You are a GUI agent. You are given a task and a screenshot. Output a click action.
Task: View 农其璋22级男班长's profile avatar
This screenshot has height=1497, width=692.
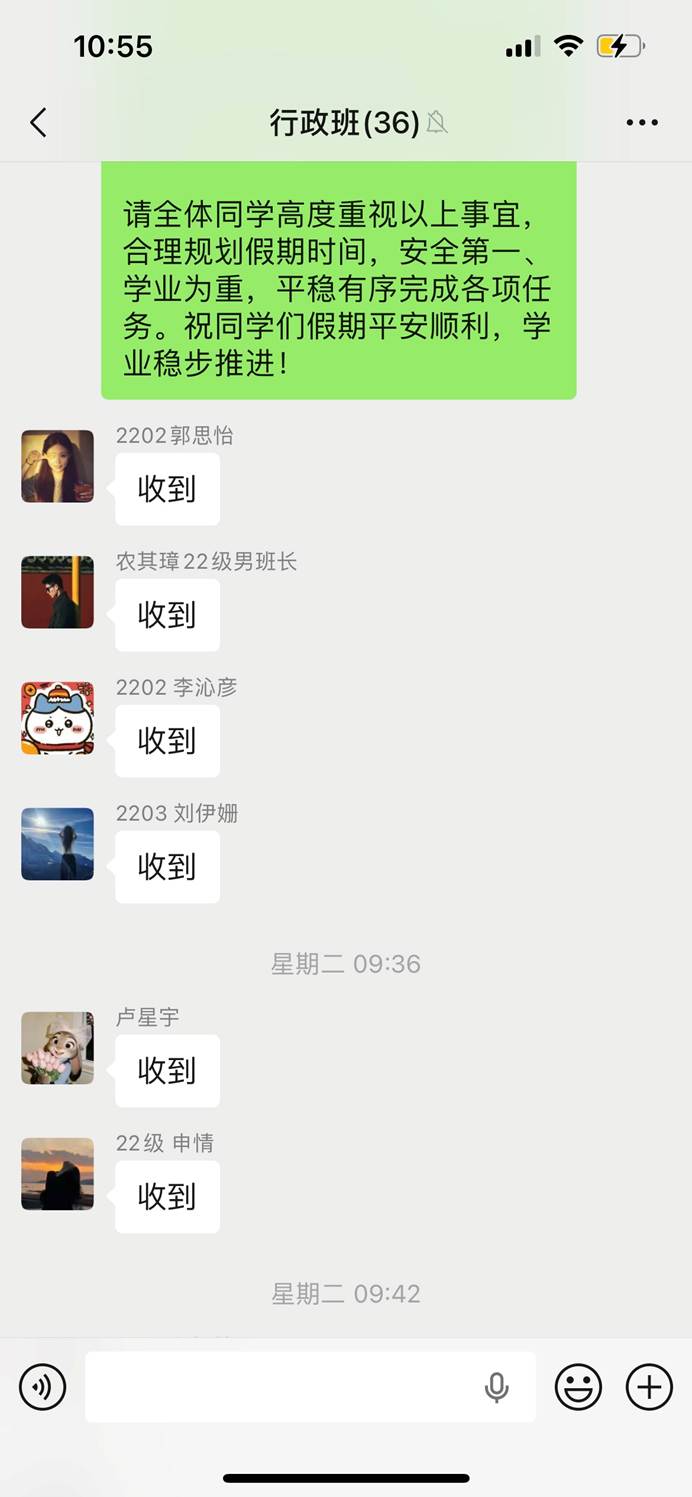pyautogui.click(x=57, y=592)
